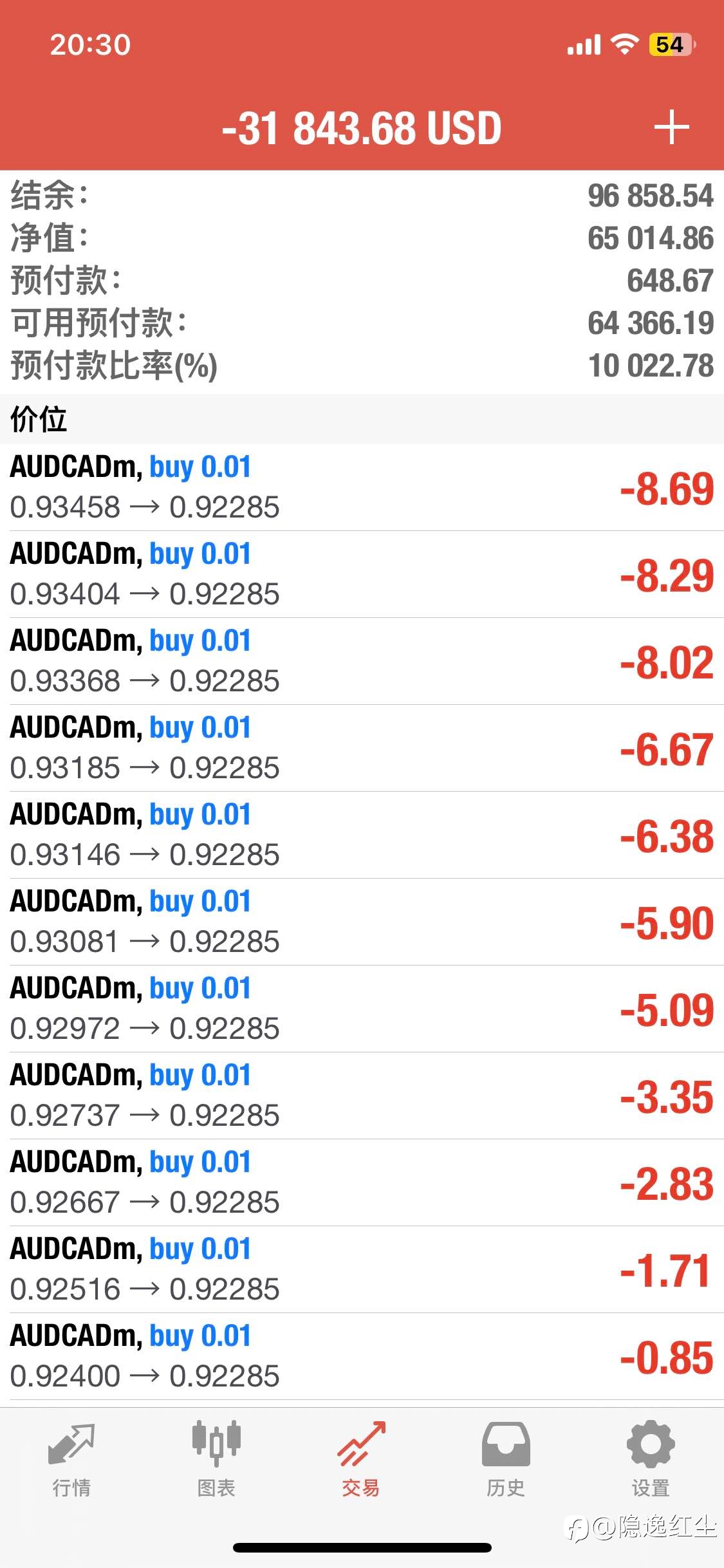724x1568 pixels.
Task: Open the AUDCADm position with loss -3.35
Action: coord(362,1096)
